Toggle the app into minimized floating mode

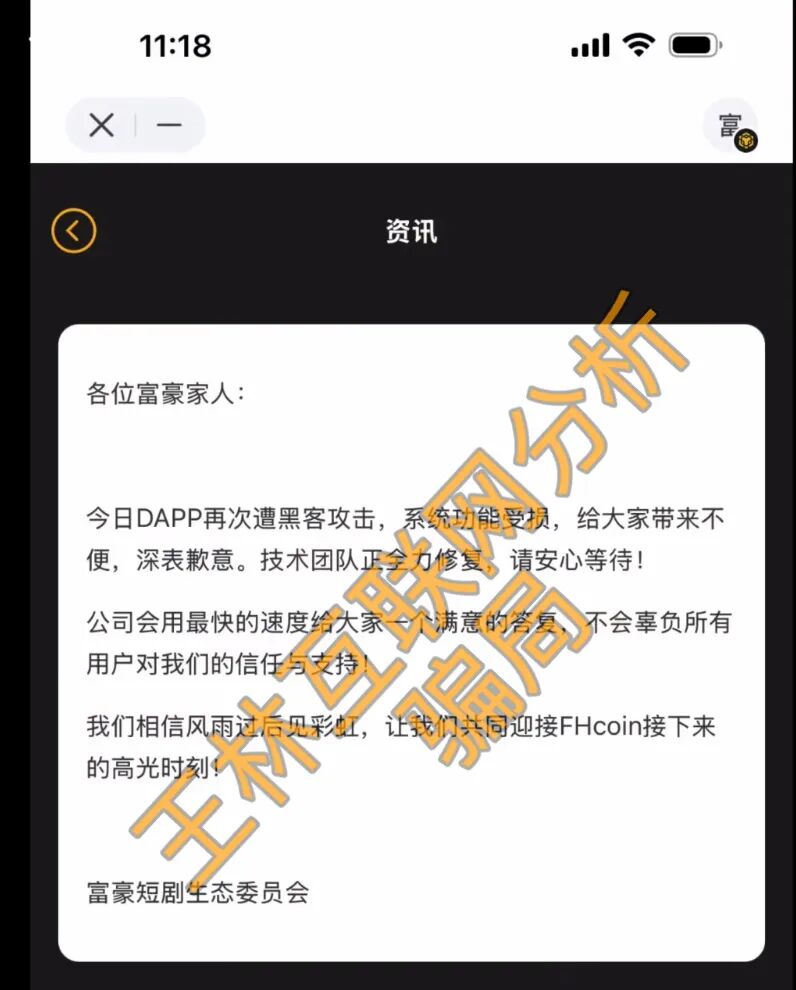click(168, 126)
